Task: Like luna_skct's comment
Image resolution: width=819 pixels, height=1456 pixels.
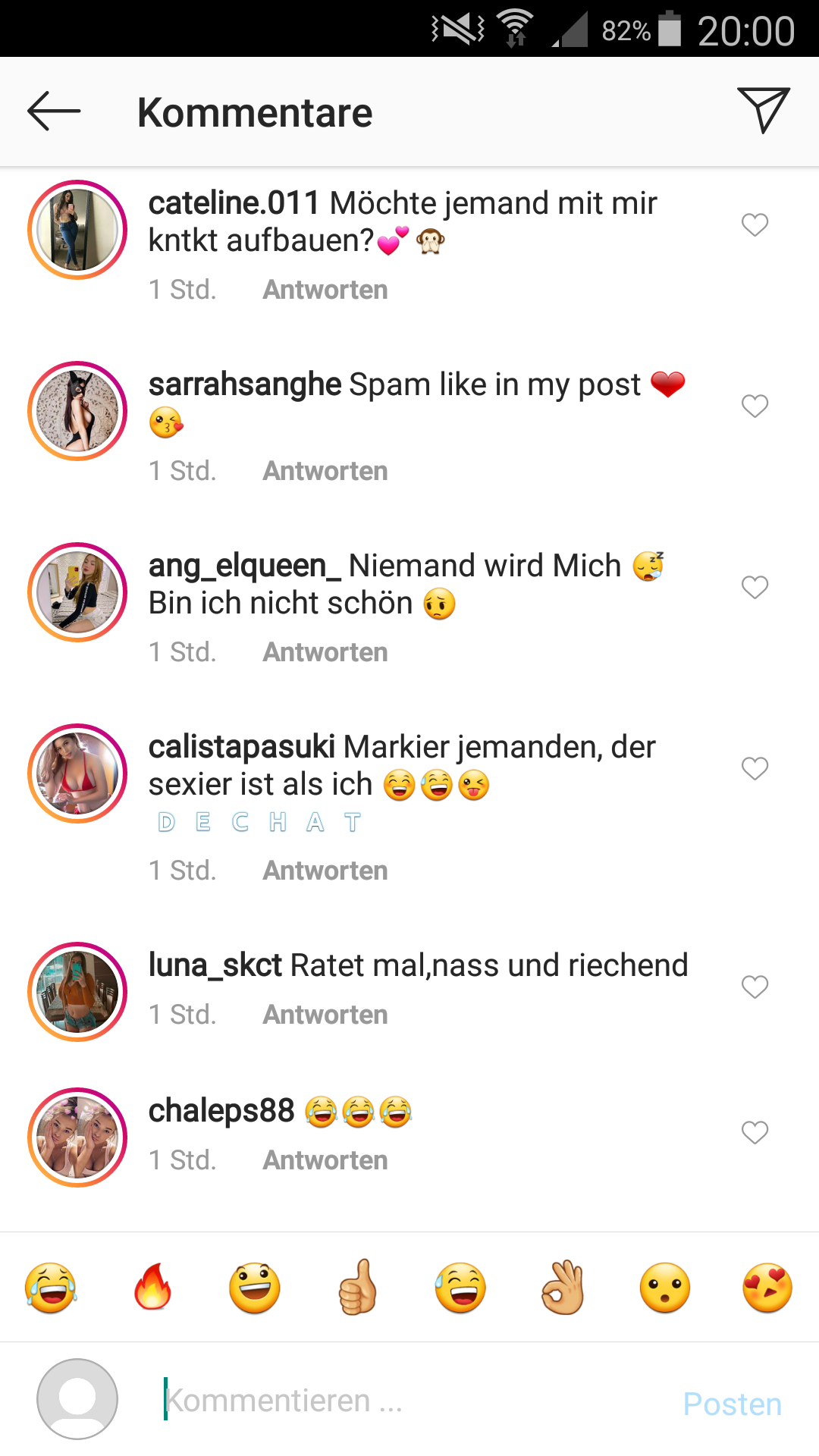Action: 755,987
